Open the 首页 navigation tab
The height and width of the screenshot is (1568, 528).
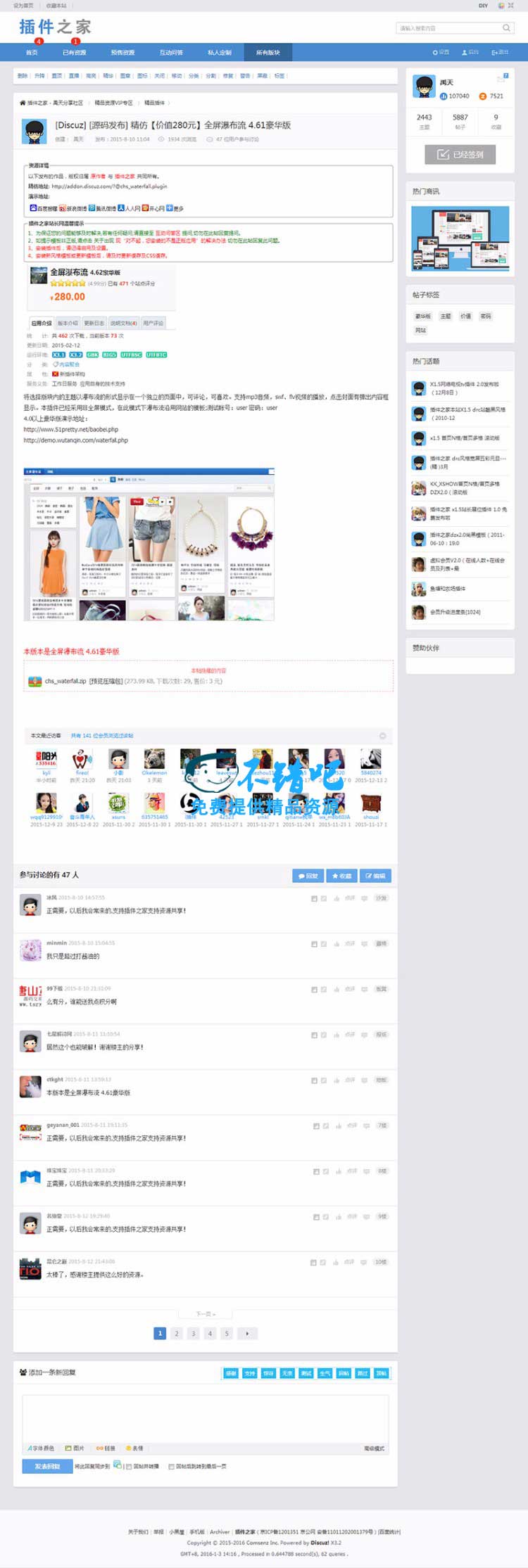click(x=32, y=53)
